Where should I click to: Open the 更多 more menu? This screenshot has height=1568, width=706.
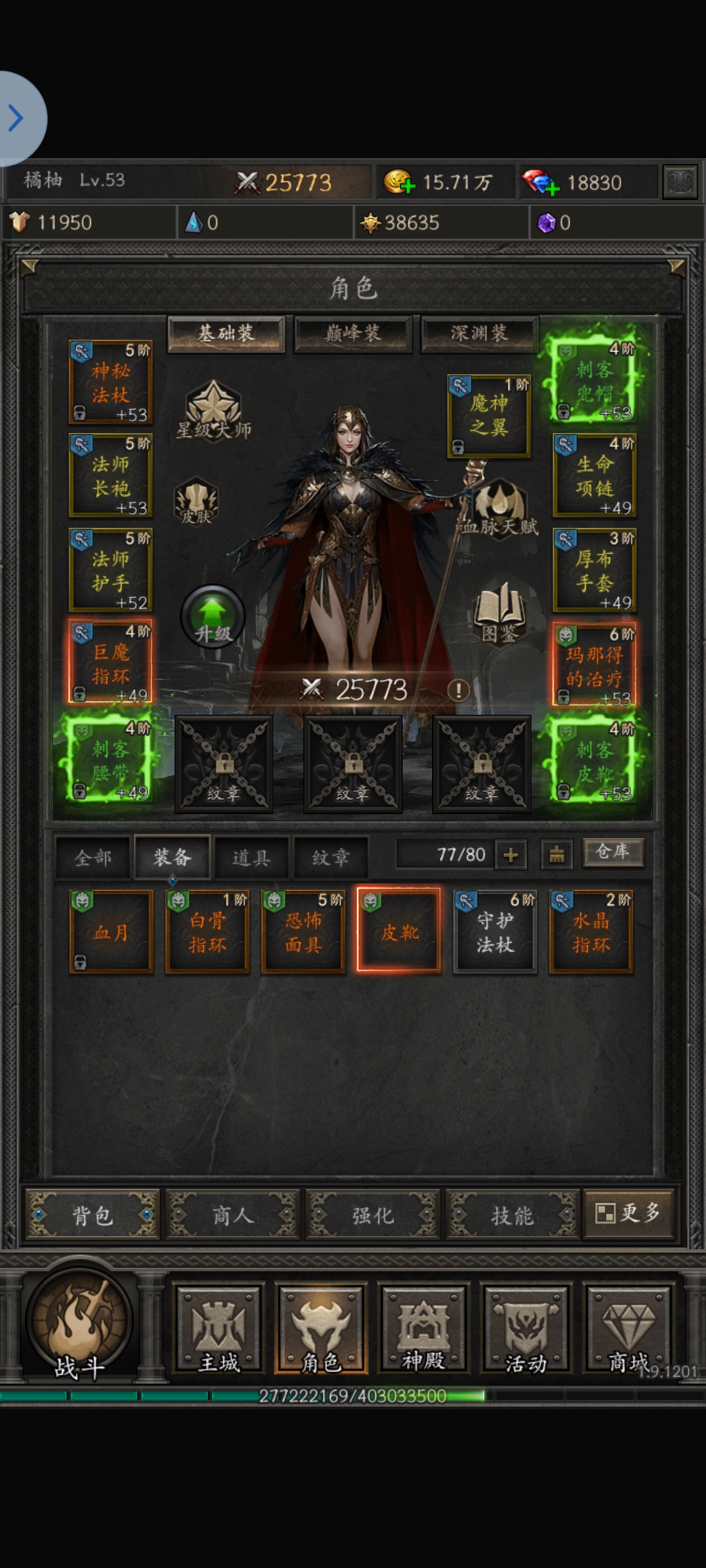click(628, 1213)
